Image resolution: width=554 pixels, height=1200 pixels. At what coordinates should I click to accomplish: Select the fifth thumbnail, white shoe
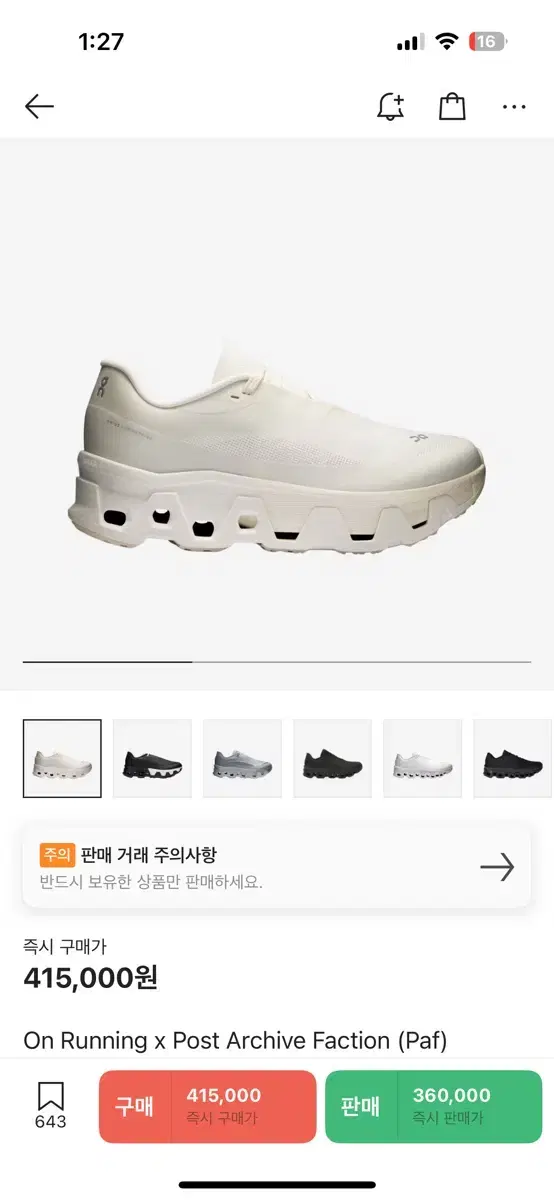coord(422,758)
